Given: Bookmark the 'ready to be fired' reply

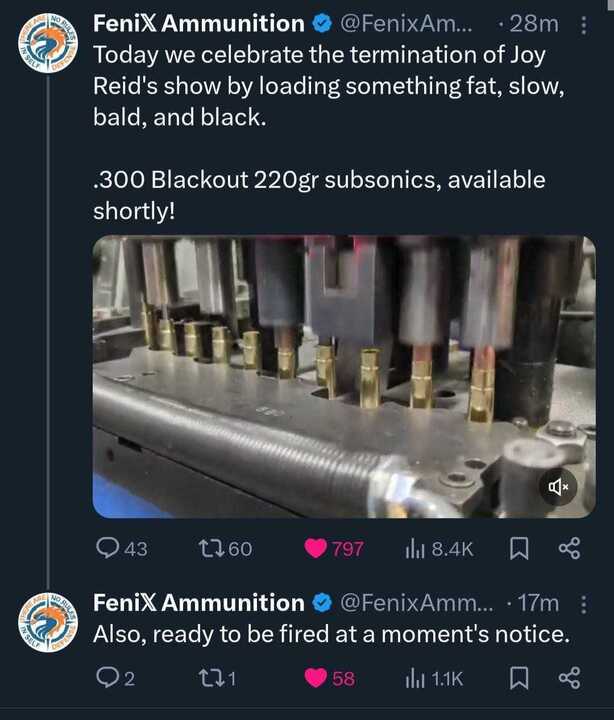Looking at the screenshot, I should click(519, 678).
